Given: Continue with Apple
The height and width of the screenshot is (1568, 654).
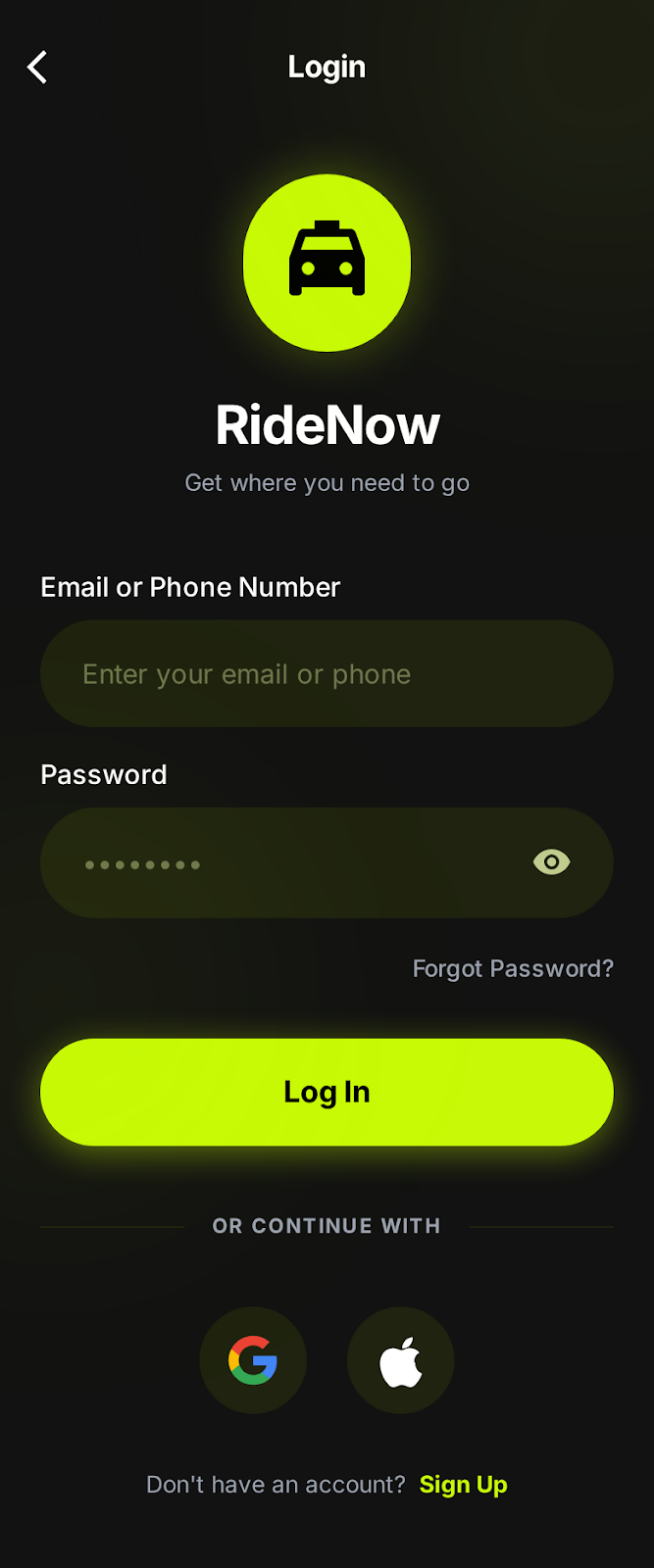Looking at the screenshot, I should (401, 1360).
